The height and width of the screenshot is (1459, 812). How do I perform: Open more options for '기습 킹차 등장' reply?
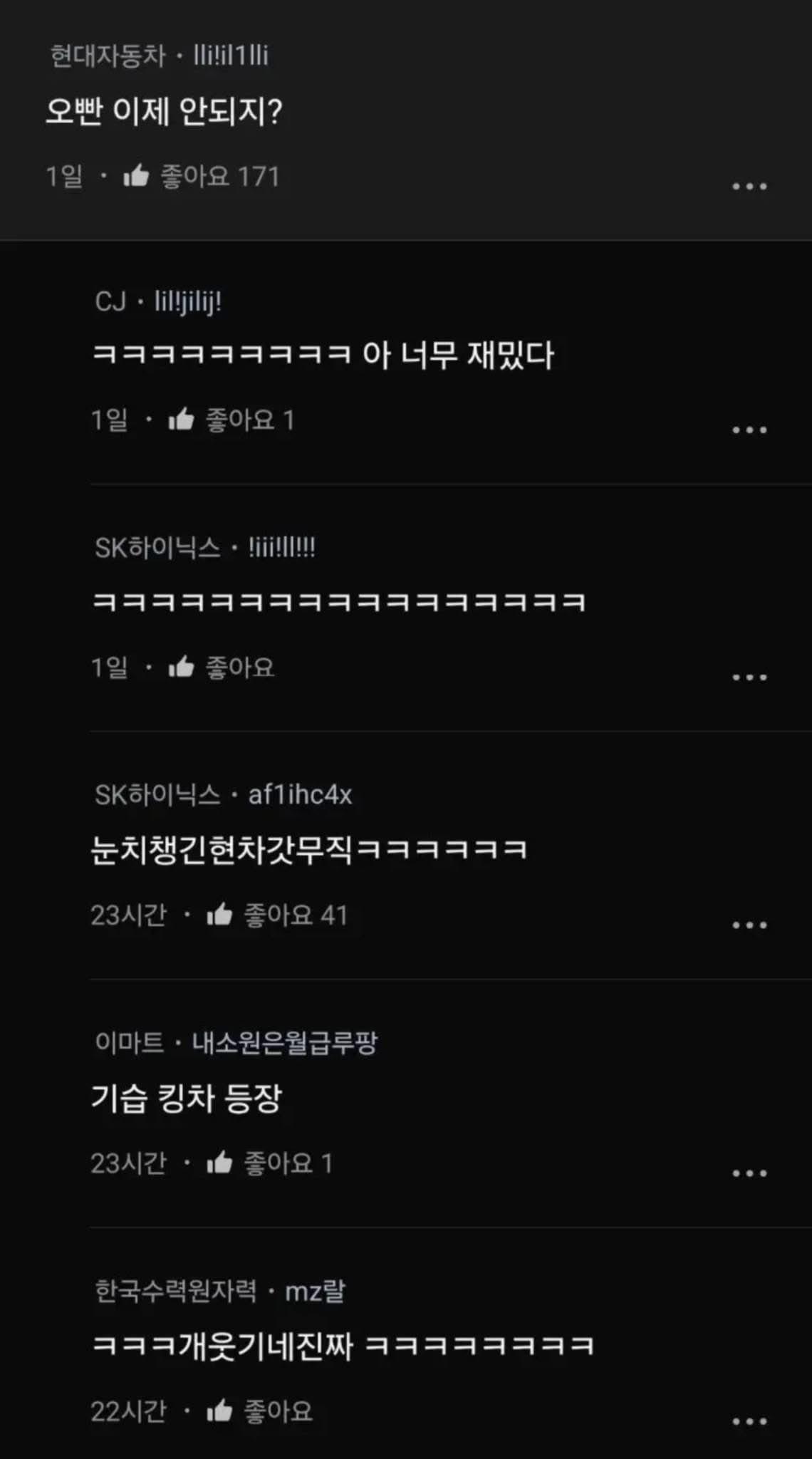[x=749, y=1173]
